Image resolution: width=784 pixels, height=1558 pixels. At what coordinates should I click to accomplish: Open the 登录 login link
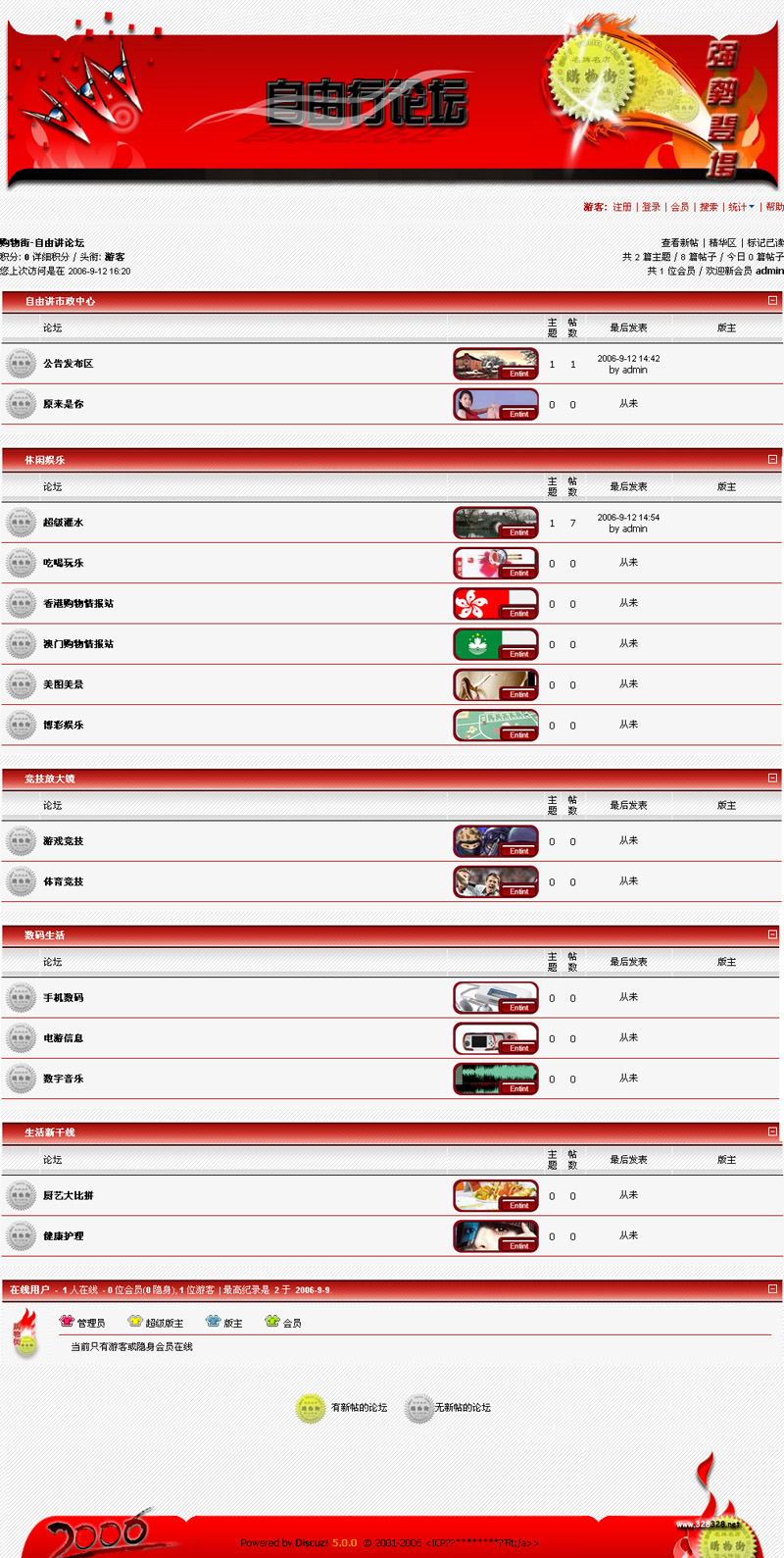tap(651, 207)
